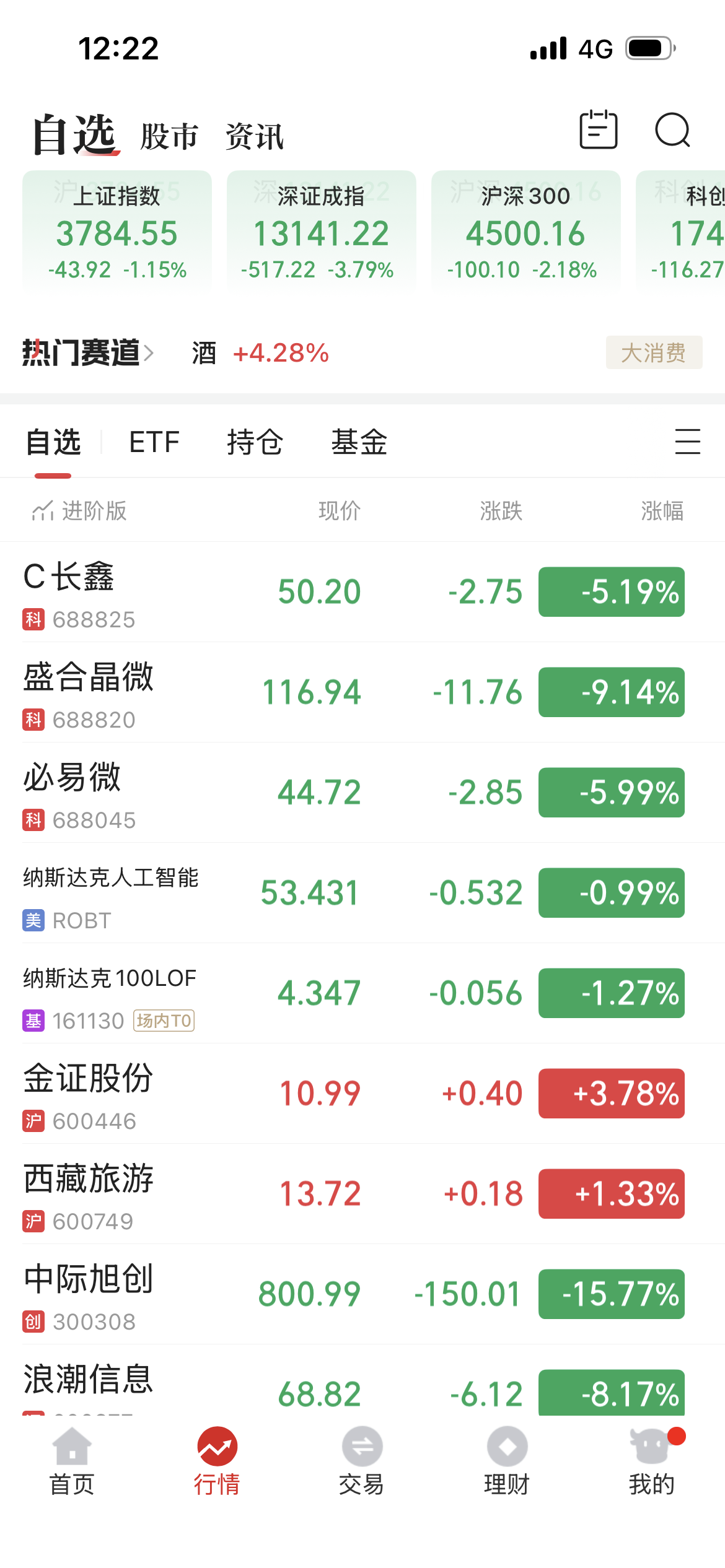The image size is (725, 1568).
Task: Open stock C长鑫 688825
Action: [362, 592]
